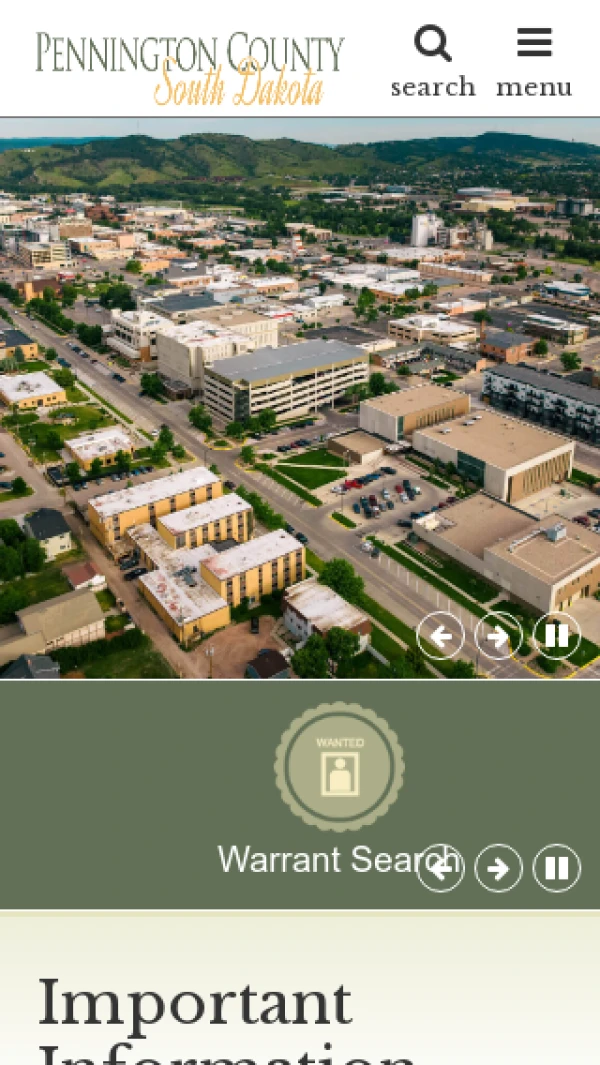This screenshot has height=1065, width=600.
Task: Pause the hero photo slideshow
Action: pyautogui.click(x=557, y=636)
